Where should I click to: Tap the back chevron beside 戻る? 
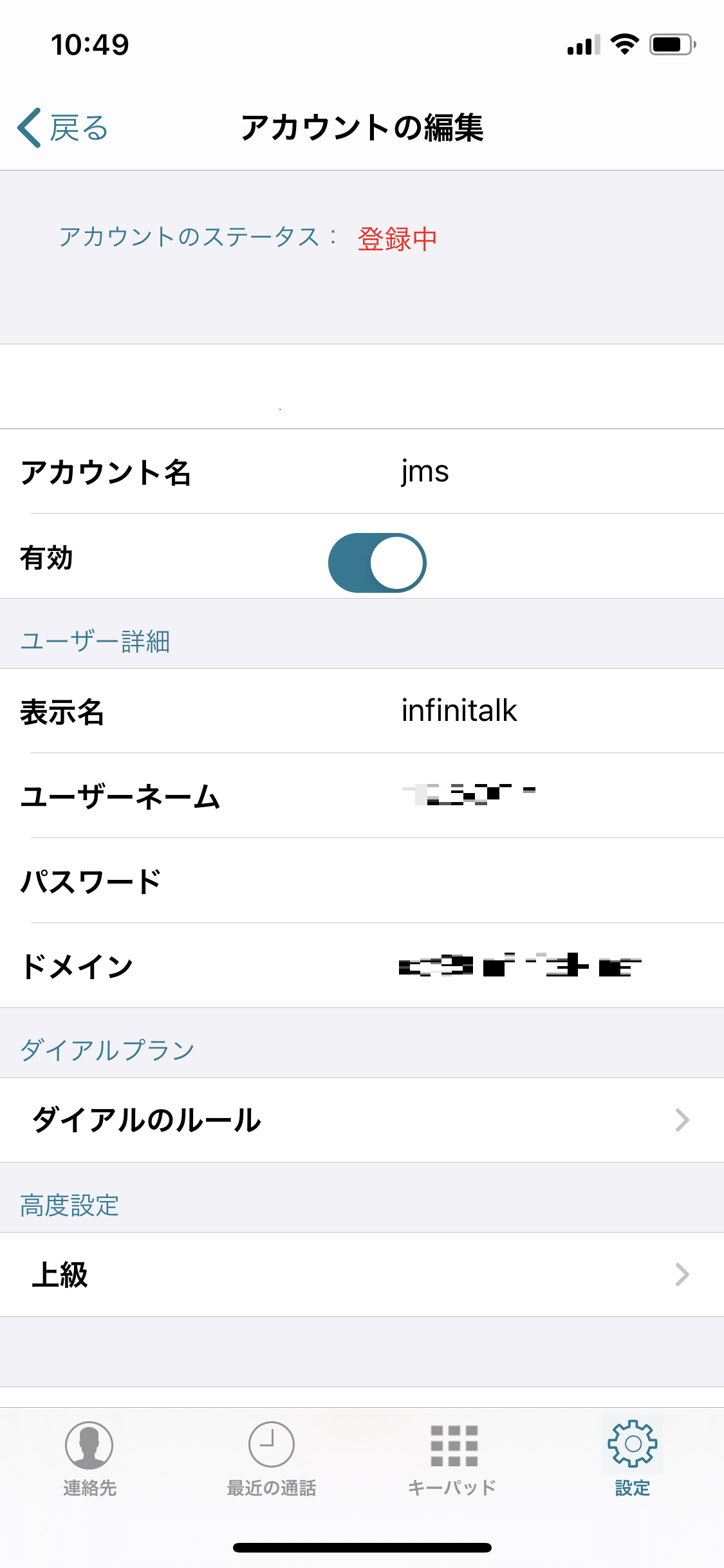(29, 127)
